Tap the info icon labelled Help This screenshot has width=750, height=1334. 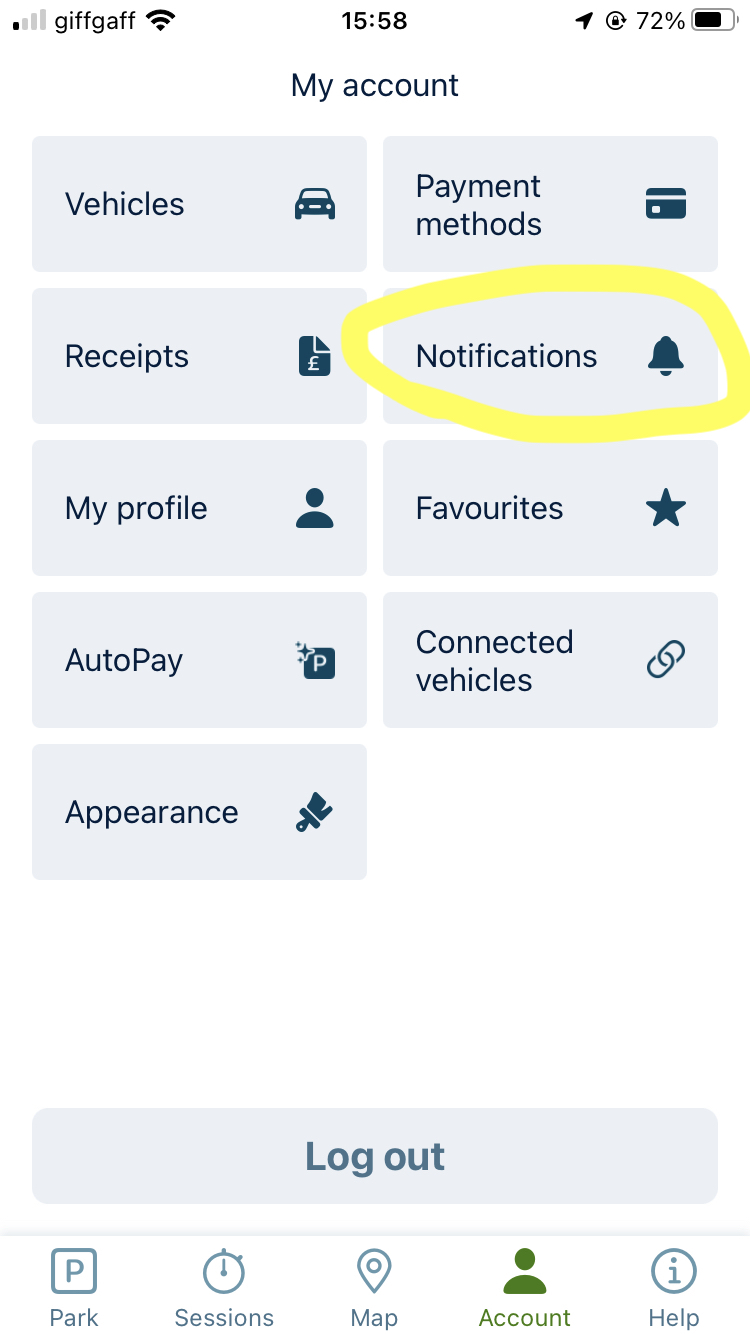click(x=673, y=1270)
